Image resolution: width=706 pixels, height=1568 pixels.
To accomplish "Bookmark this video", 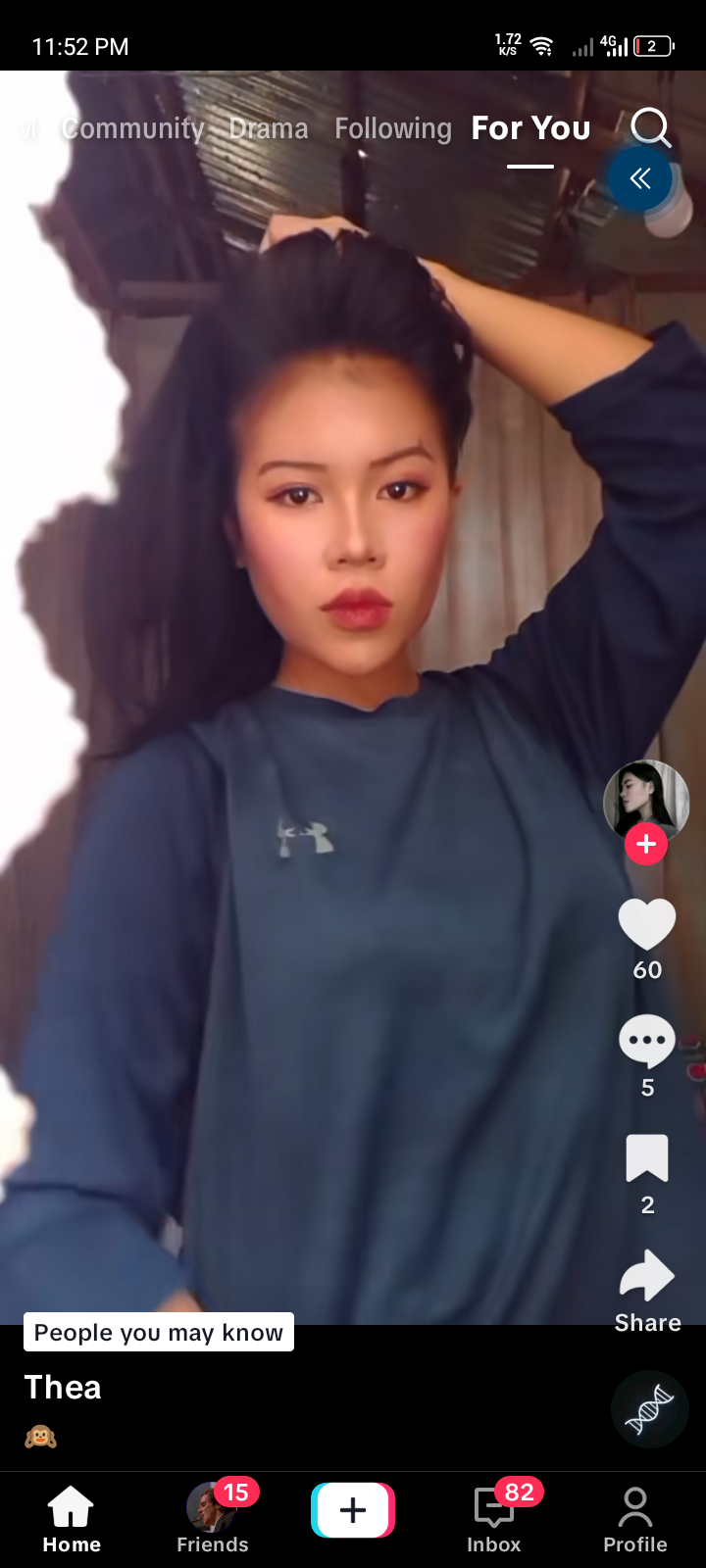I will tap(647, 1158).
